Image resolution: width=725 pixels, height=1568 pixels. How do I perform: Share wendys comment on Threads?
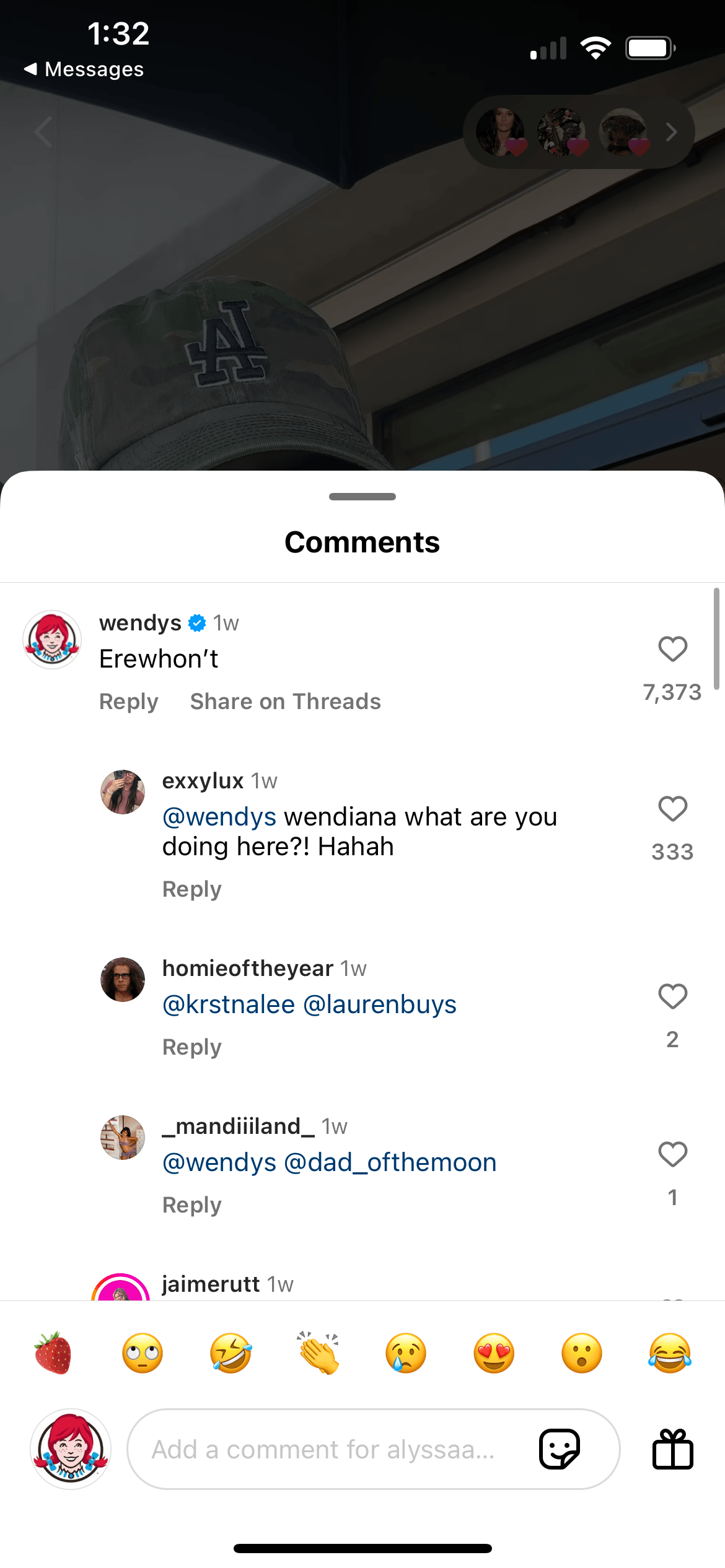(x=285, y=702)
